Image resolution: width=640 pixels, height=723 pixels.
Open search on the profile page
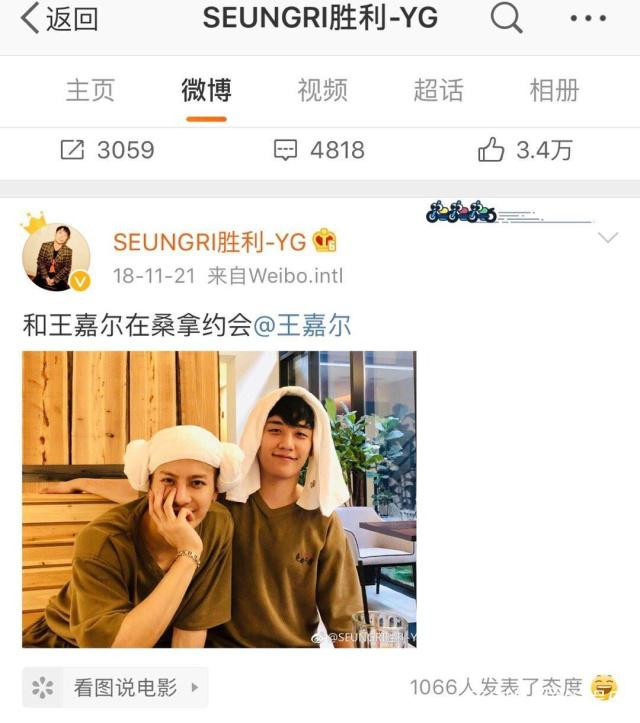coord(508,18)
